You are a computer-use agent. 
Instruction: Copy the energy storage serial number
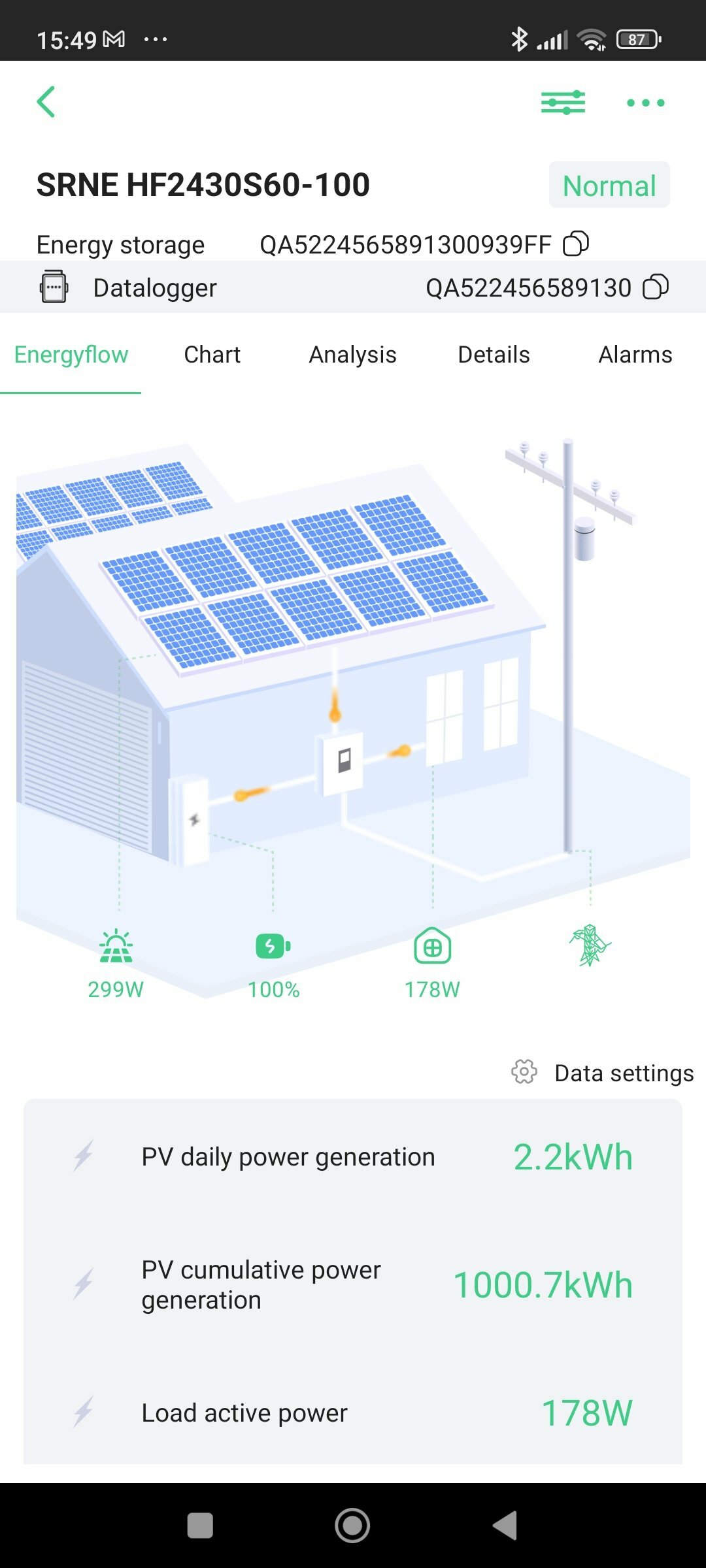click(x=576, y=244)
